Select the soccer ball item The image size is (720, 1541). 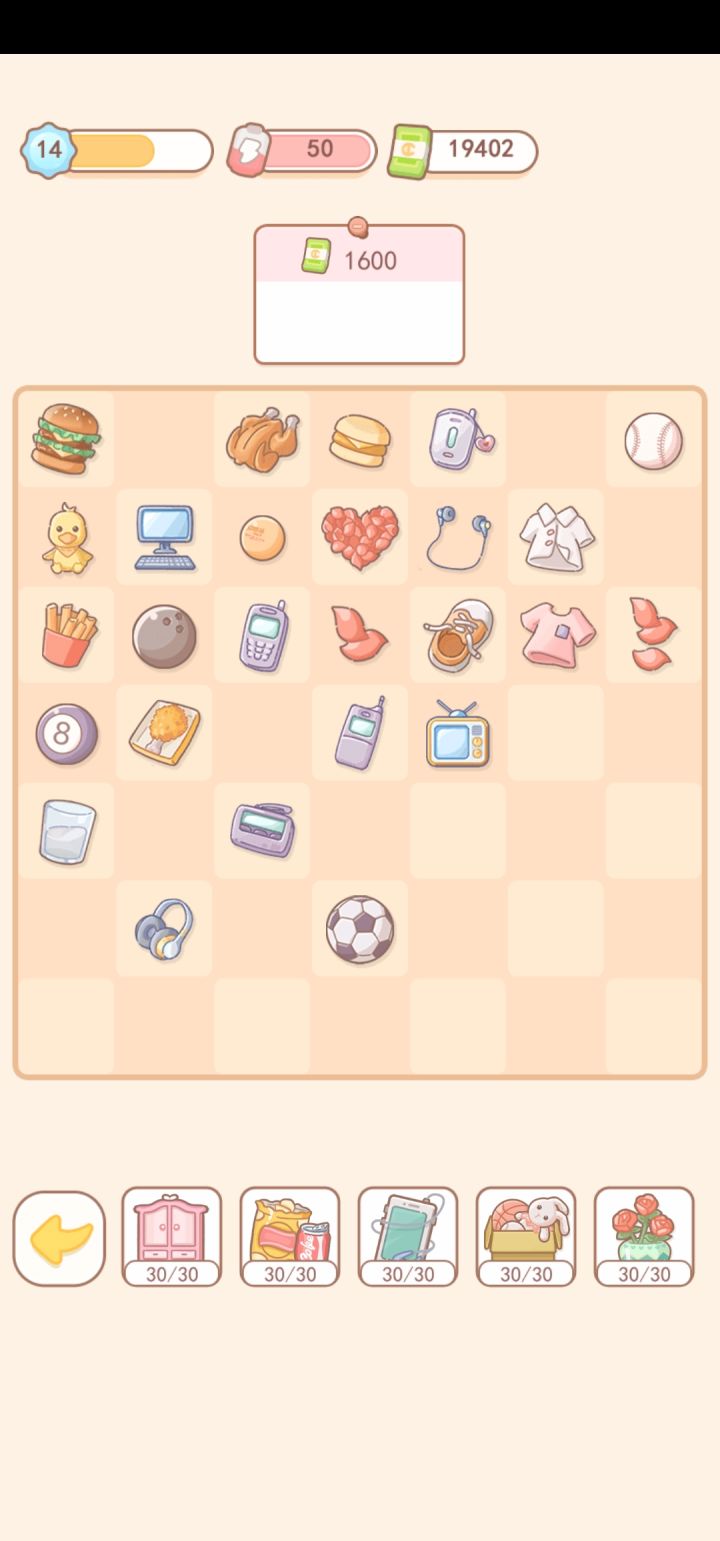[x=360, y=930]
